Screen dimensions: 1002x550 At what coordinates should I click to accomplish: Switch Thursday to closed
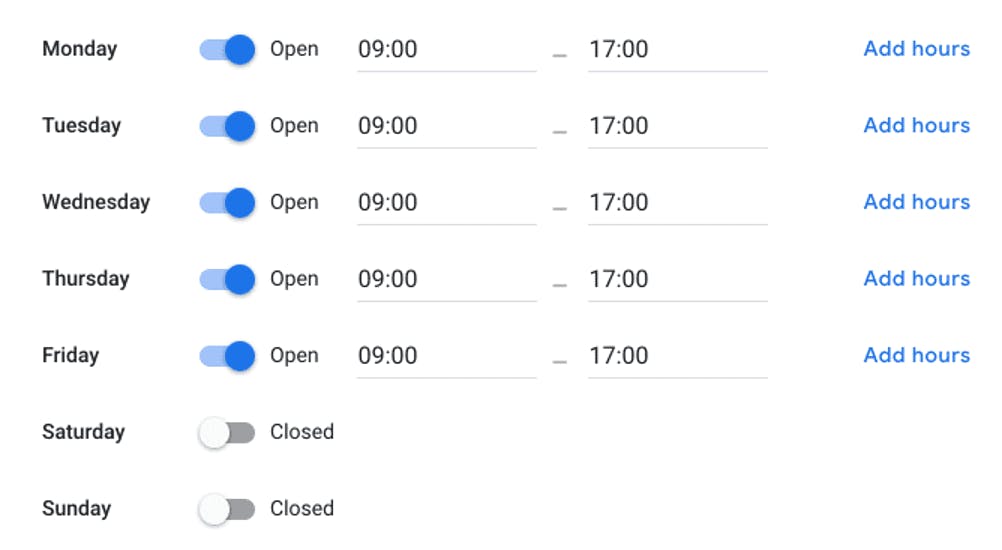228,279
